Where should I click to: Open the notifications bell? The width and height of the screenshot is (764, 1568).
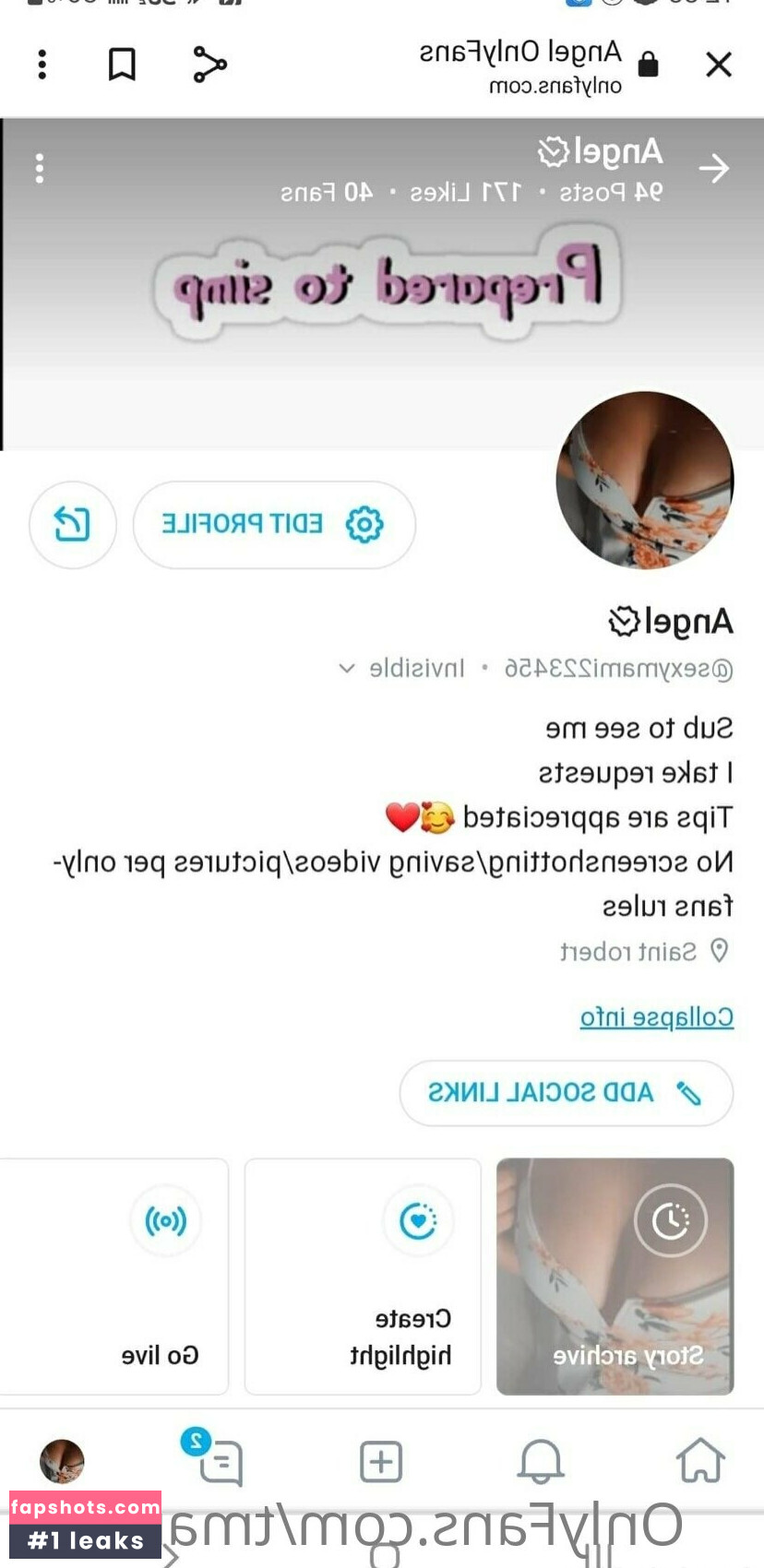tap(541, 1461)
